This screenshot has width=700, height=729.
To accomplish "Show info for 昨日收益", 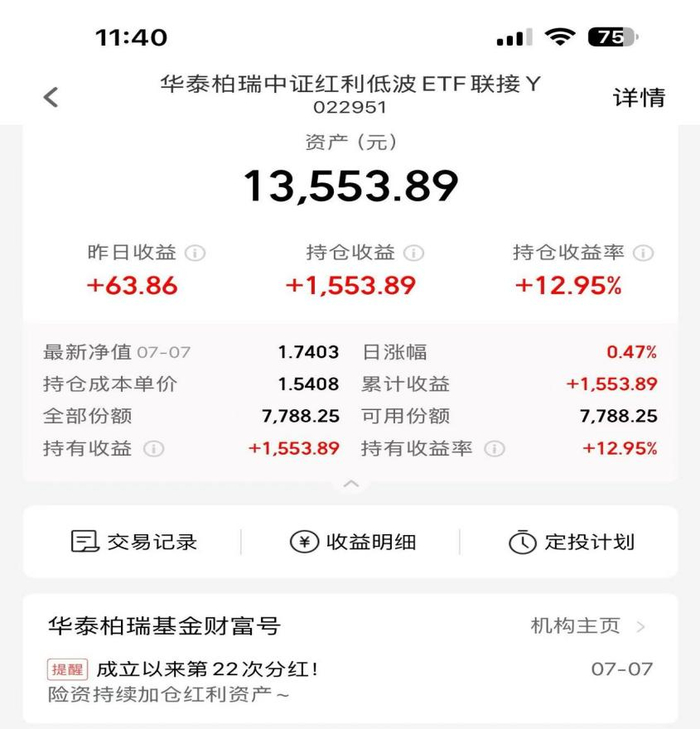I will (195, 253).
